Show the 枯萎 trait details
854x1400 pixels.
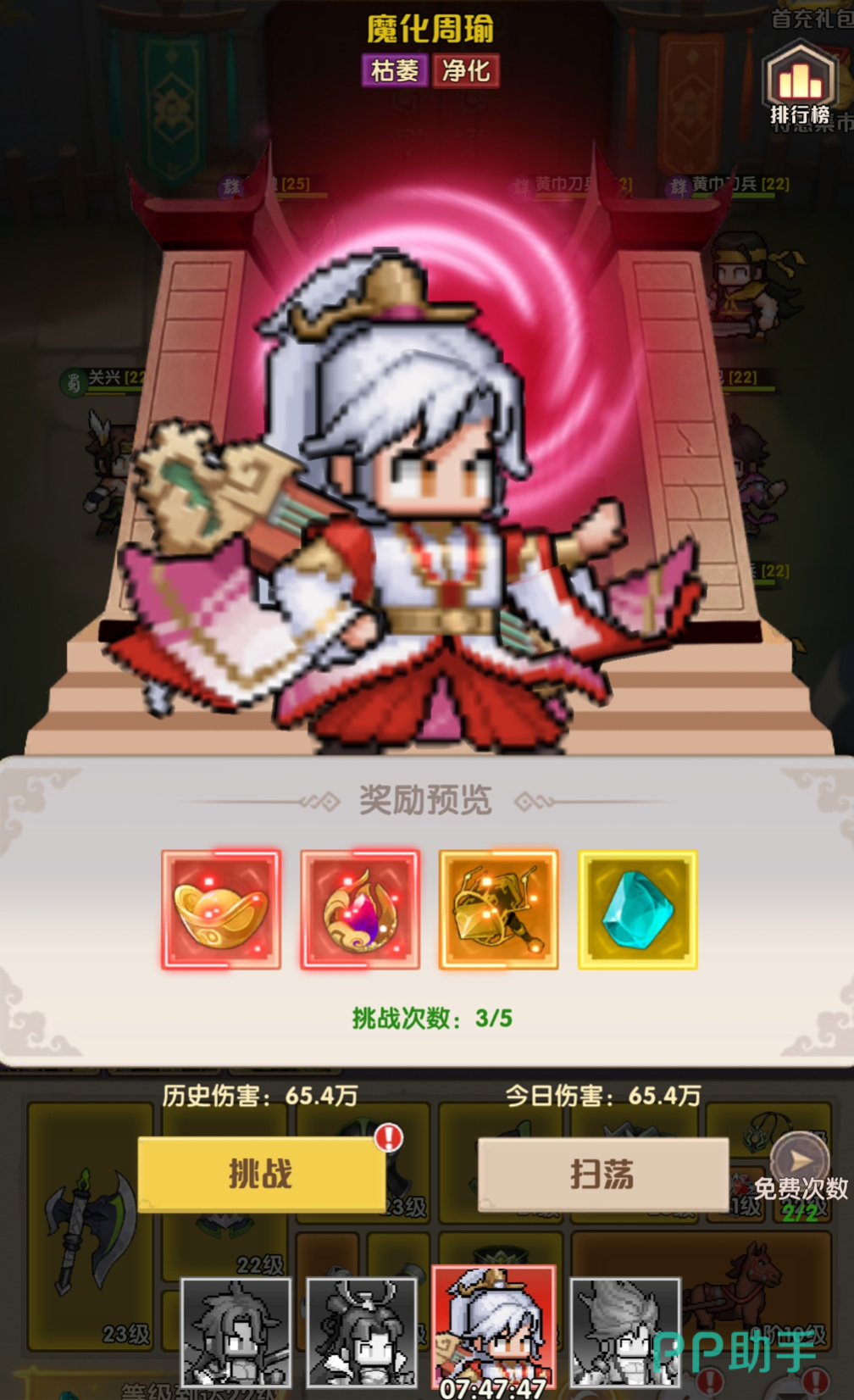click(x=395, y=70)
